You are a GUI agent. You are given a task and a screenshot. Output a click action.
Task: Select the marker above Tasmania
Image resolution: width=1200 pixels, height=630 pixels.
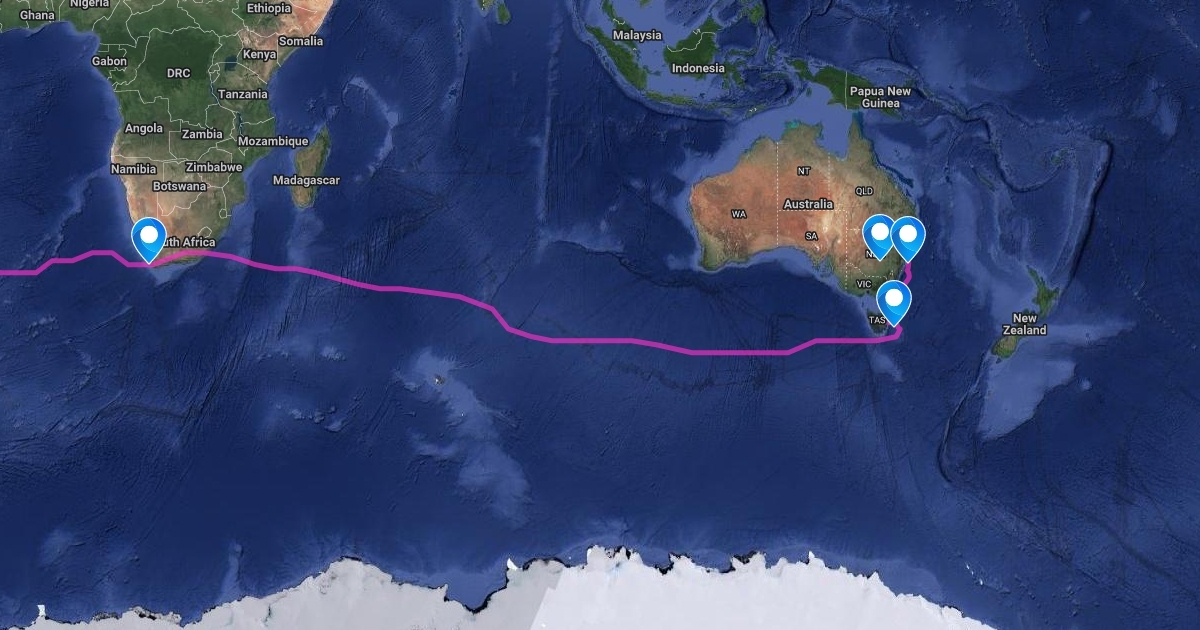(x=894, y=302)
